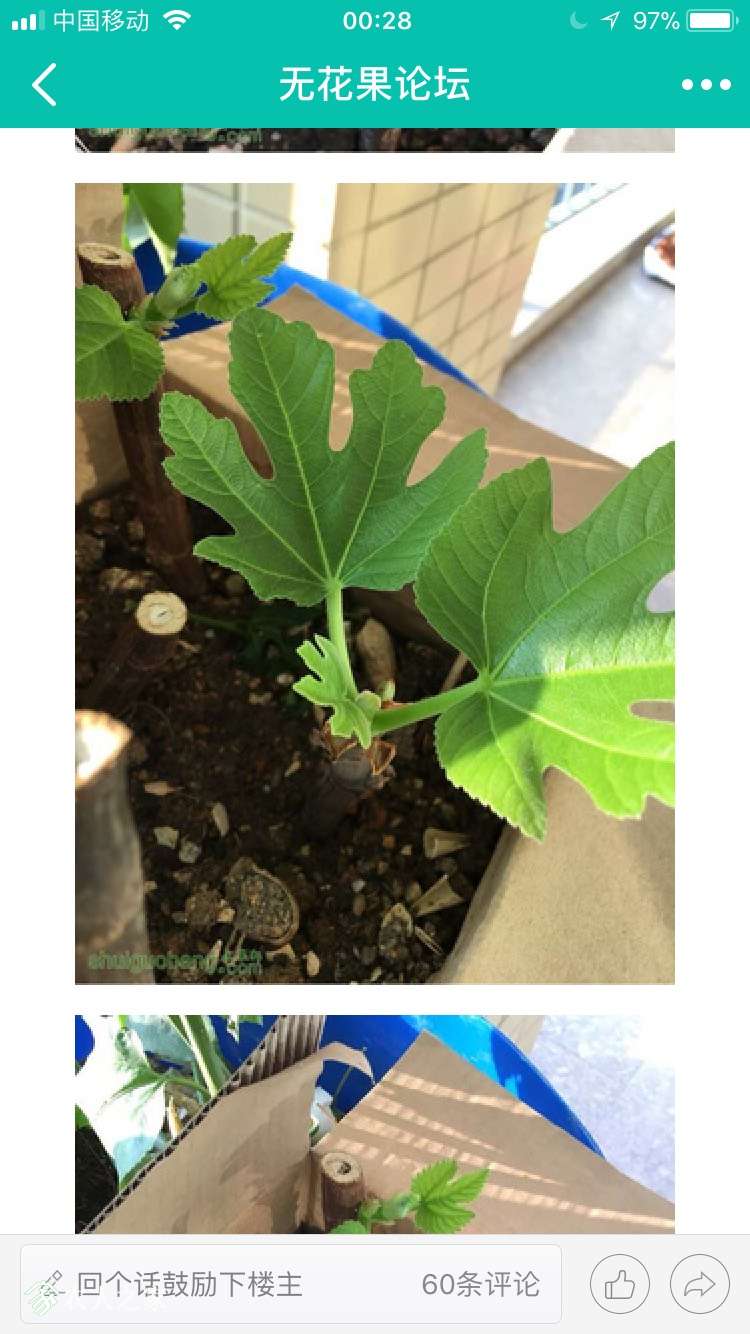Share this post via arrow icon

(700, 1284)
